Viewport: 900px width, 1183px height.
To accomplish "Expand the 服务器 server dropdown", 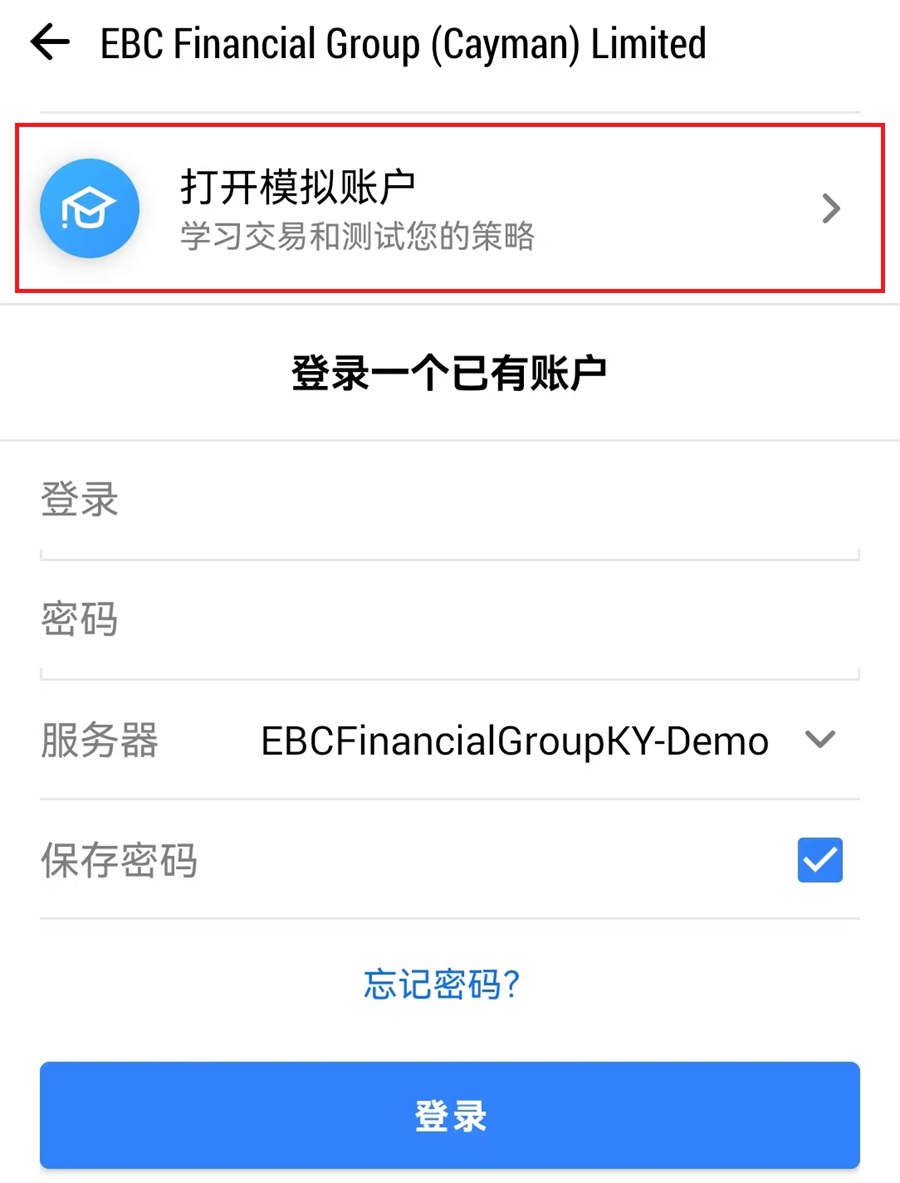I will (x=820, y=741).
